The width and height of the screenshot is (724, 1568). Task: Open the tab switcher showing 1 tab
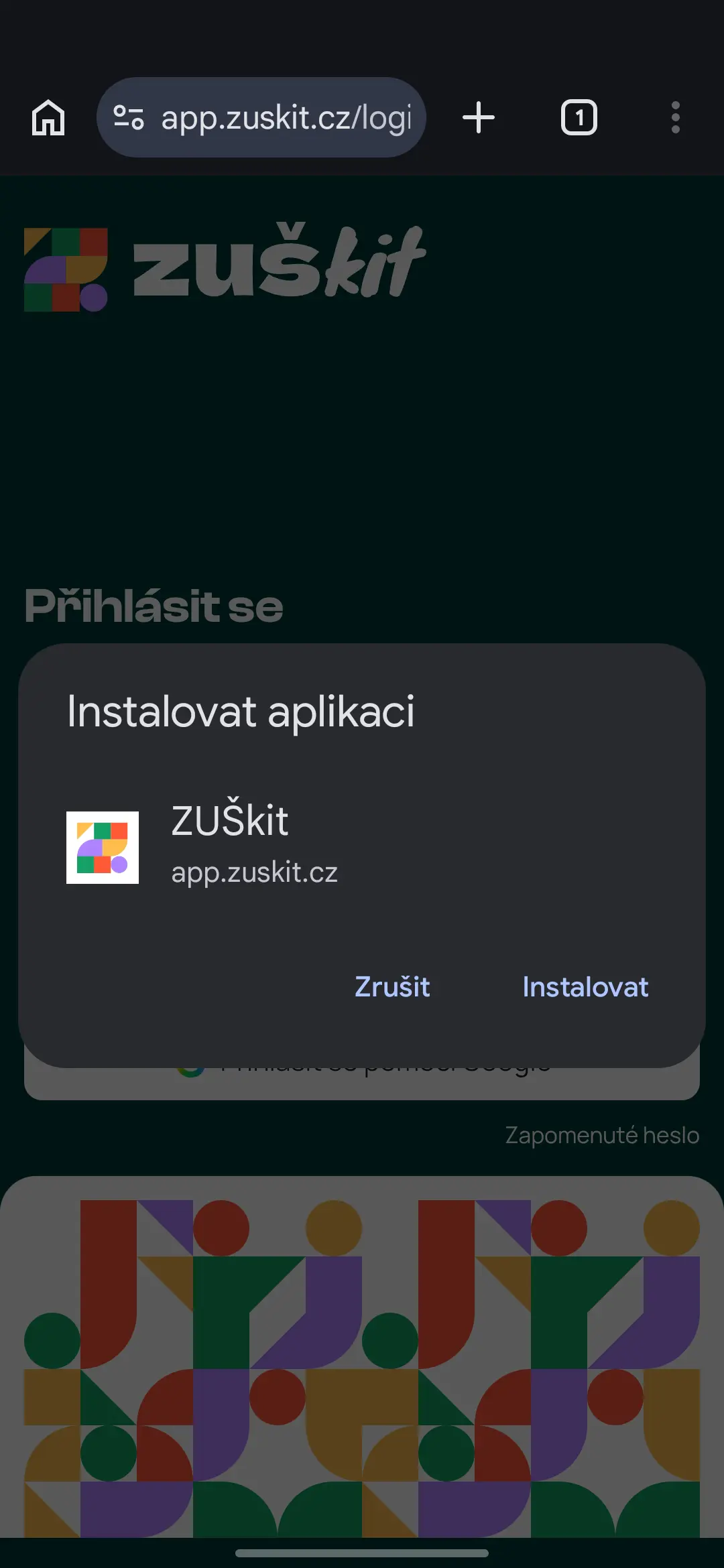[578, 117]
